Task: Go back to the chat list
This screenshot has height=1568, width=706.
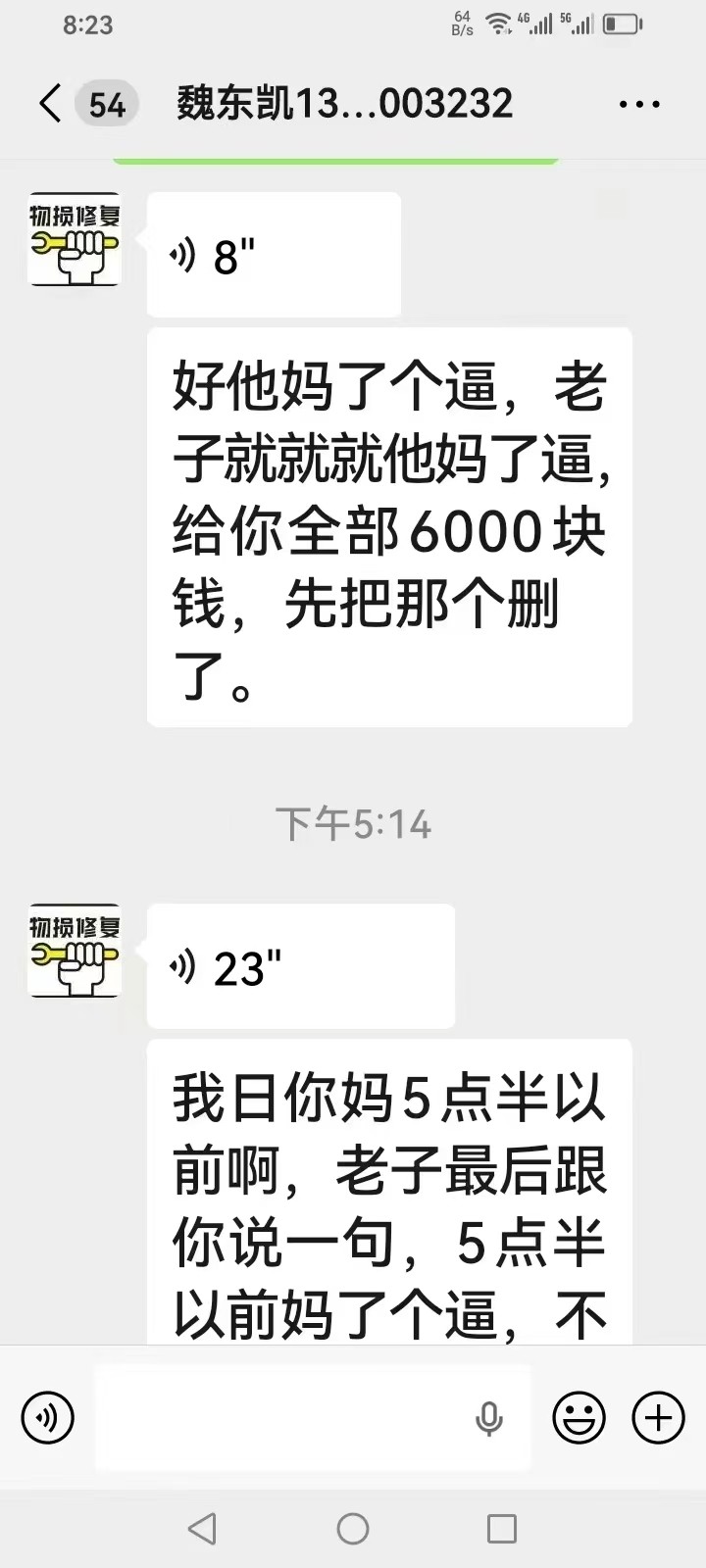Action: pos(50,103)
